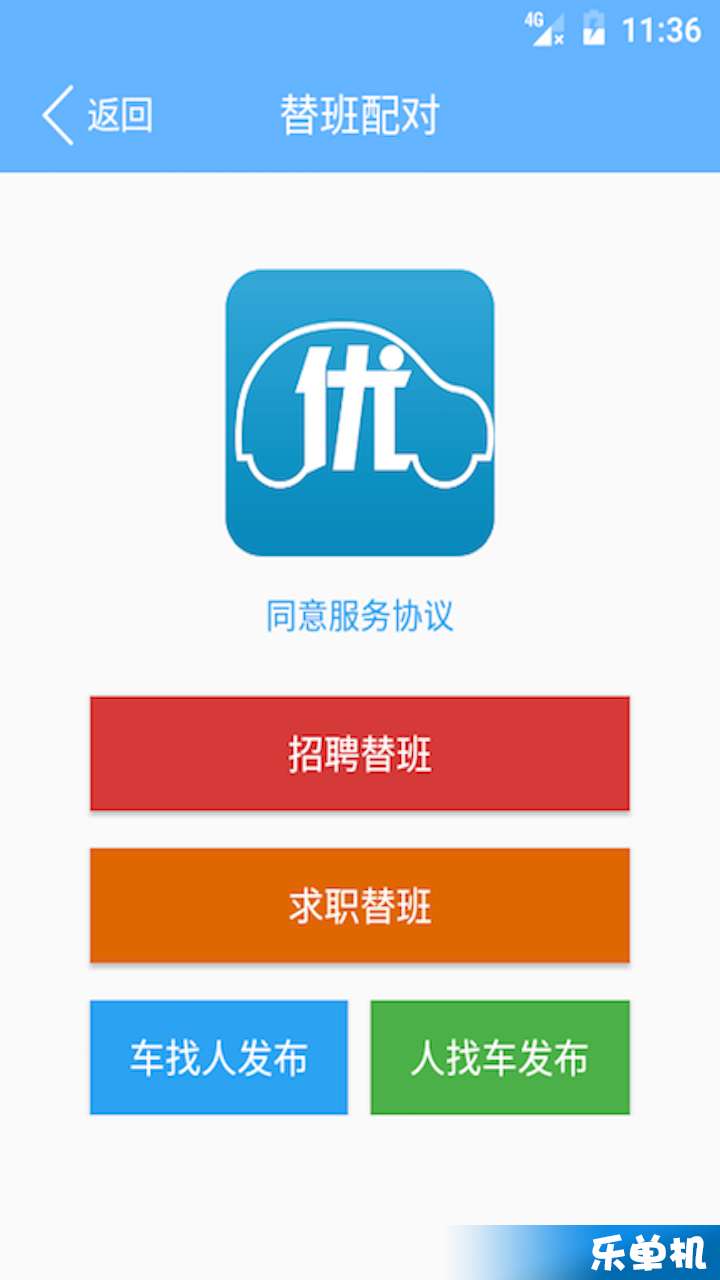Image resolution: width=720 pixels, height=1280 pixels.
Task: Choose 车找人发布
Action: 219,1058
